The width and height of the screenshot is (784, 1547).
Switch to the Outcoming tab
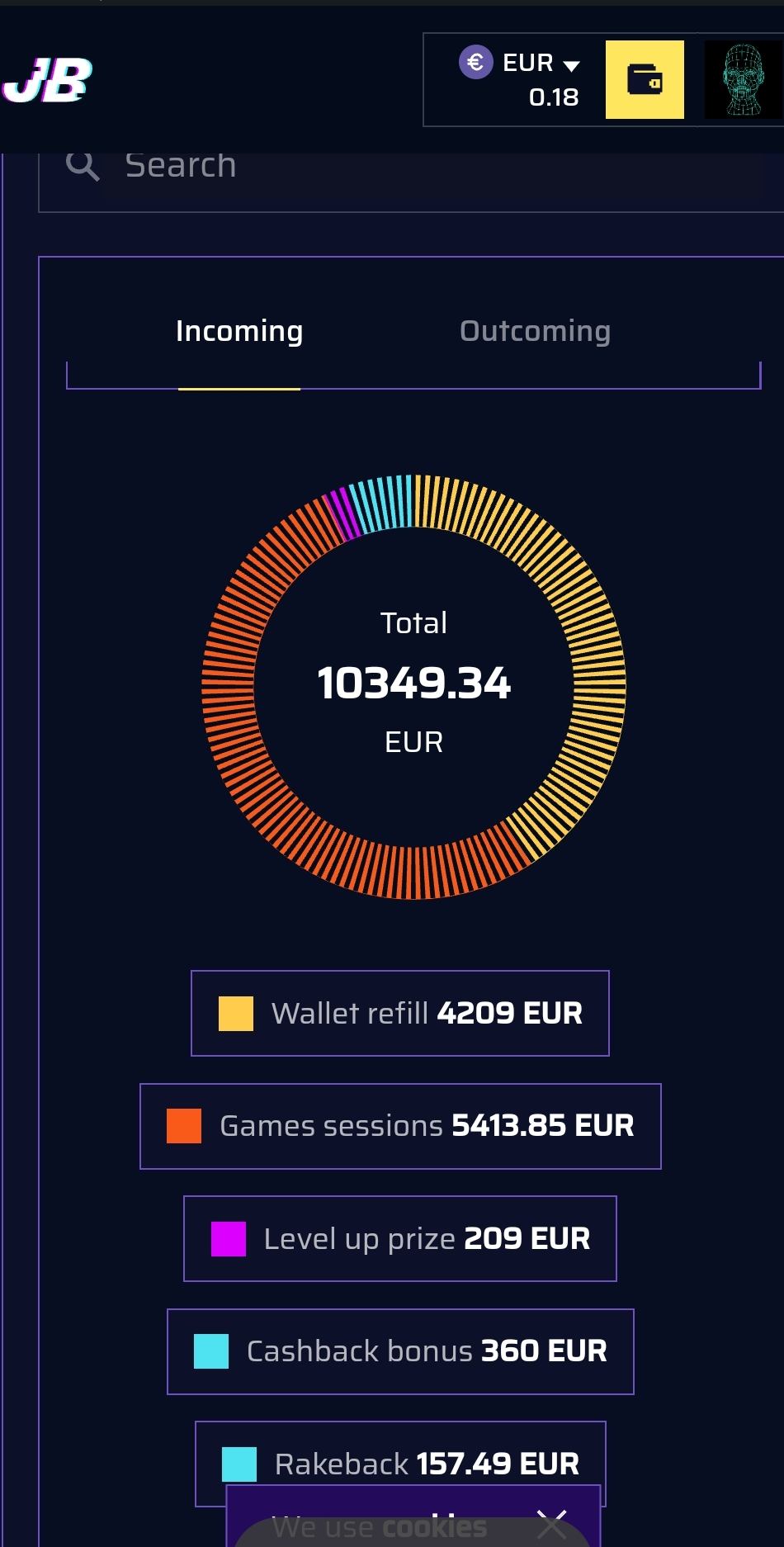click(535, 331)
